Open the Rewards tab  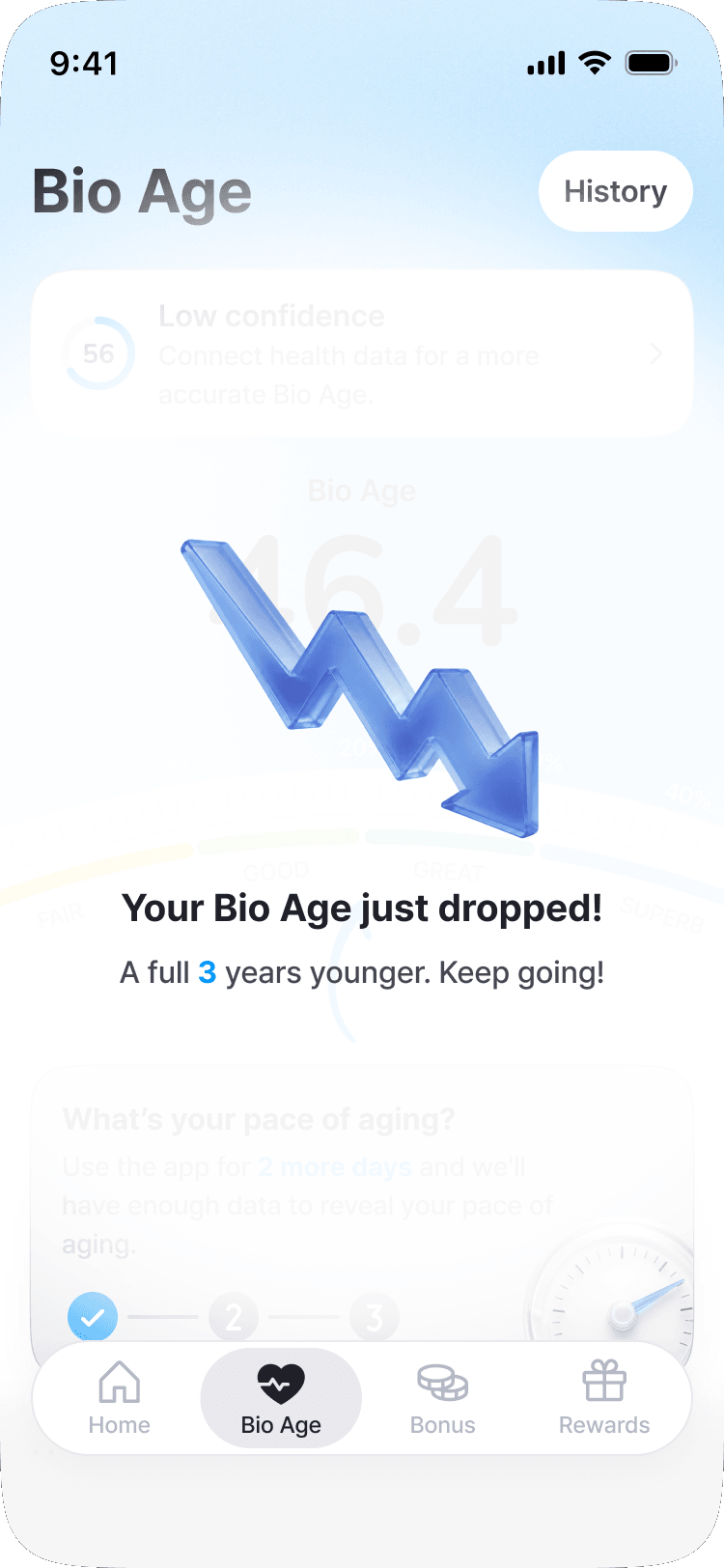(x=604, y=1398)
